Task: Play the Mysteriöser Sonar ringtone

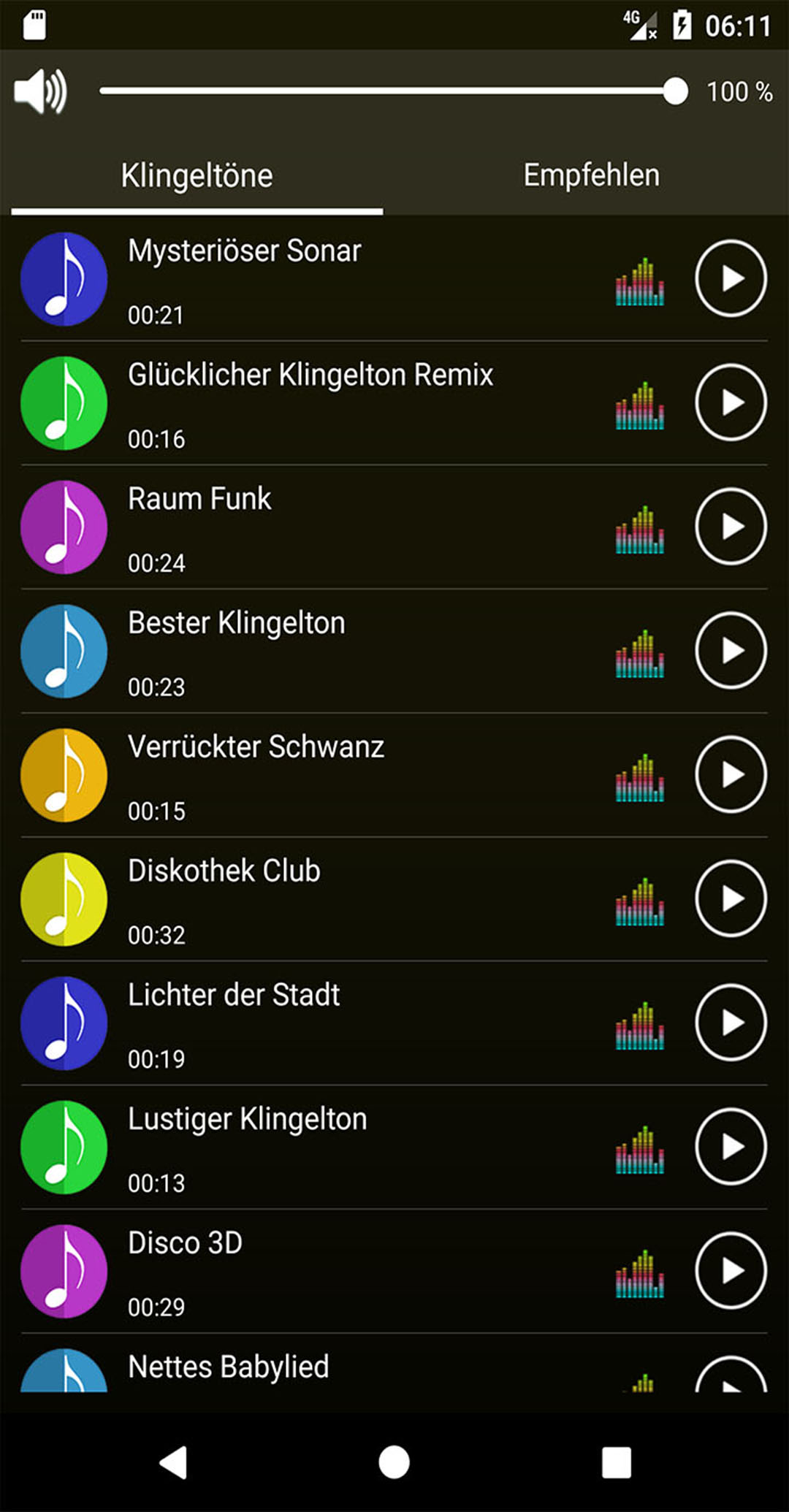Action: (x=731, y=278)
